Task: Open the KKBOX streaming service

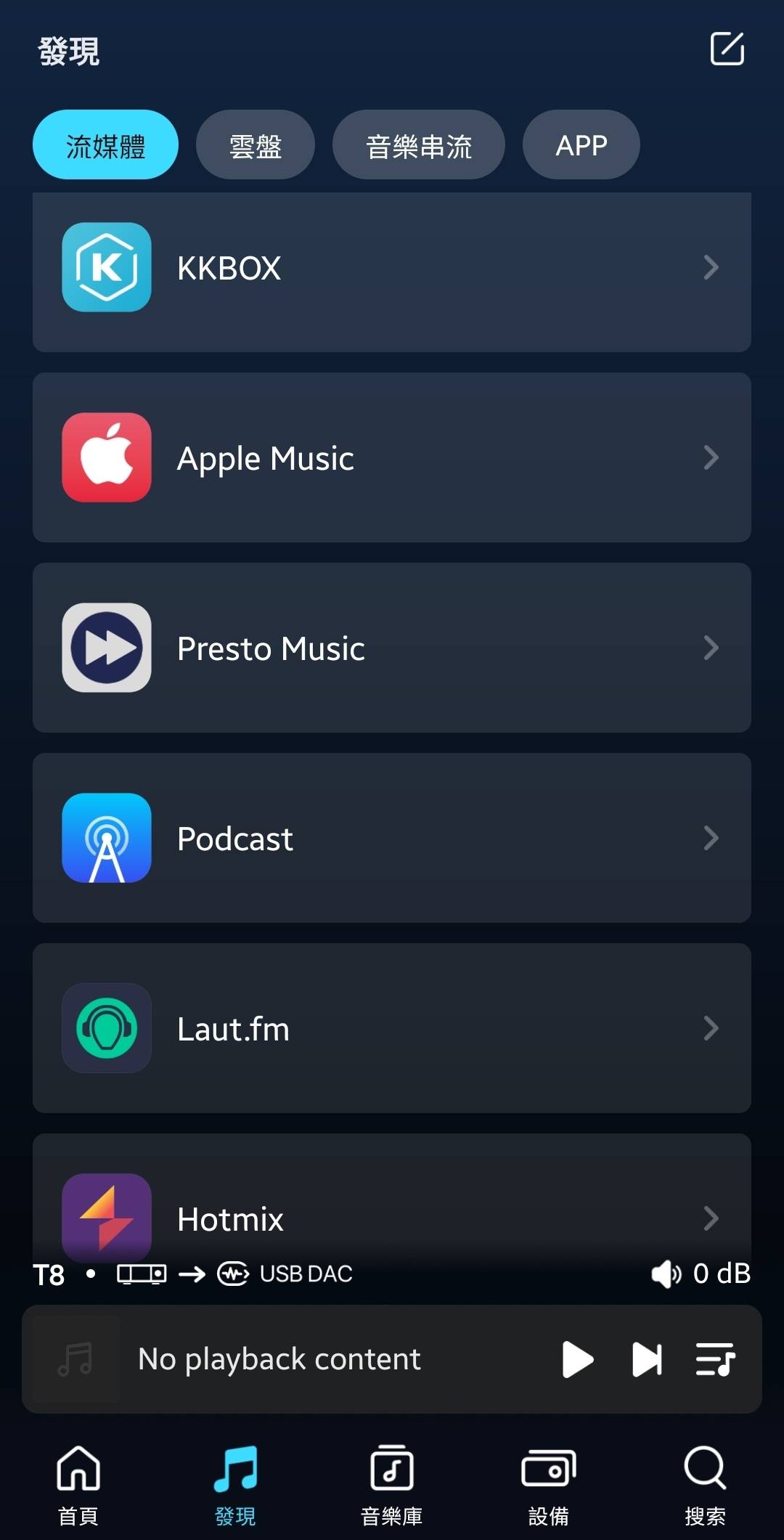Action: click(392, 269)
